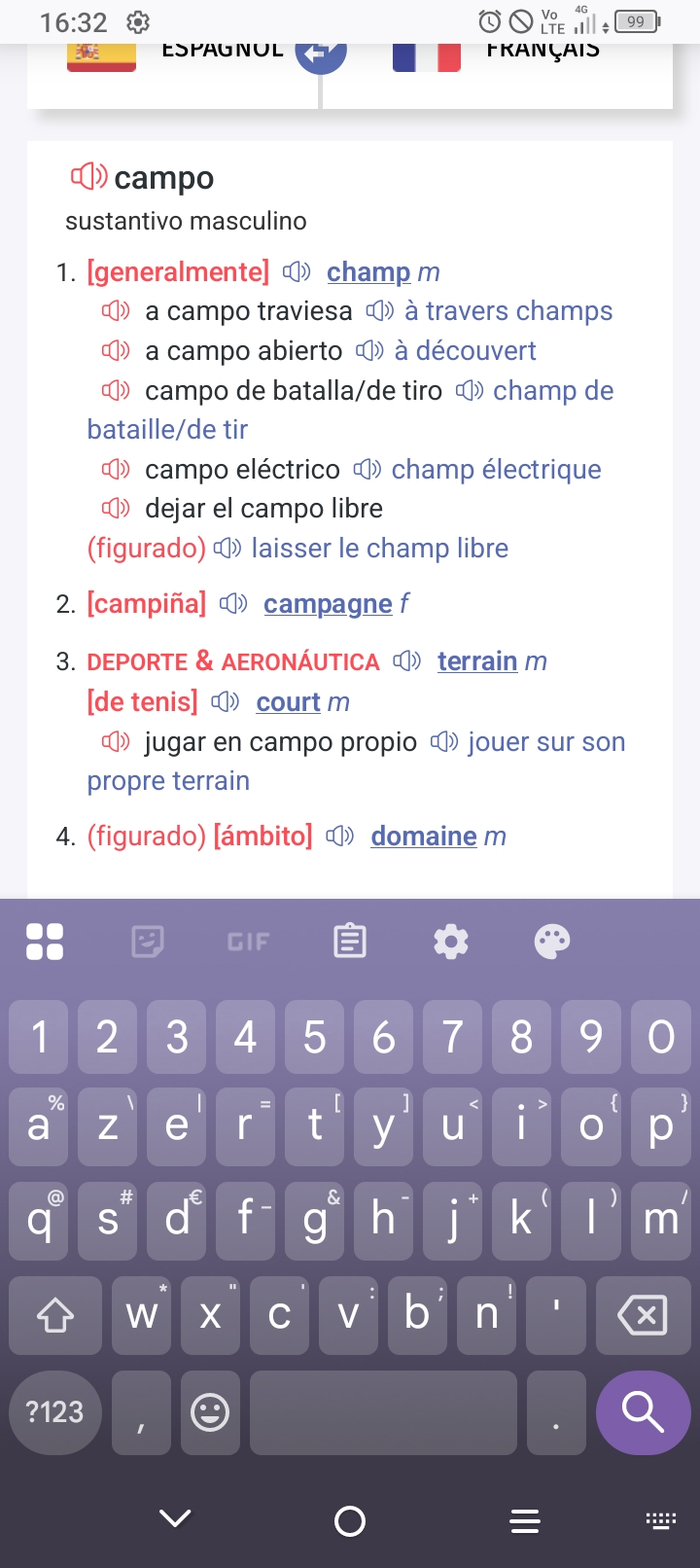700x1568 pixels.
Task: Play audio for 'à travers champs'
Action: tap(380, 311)
